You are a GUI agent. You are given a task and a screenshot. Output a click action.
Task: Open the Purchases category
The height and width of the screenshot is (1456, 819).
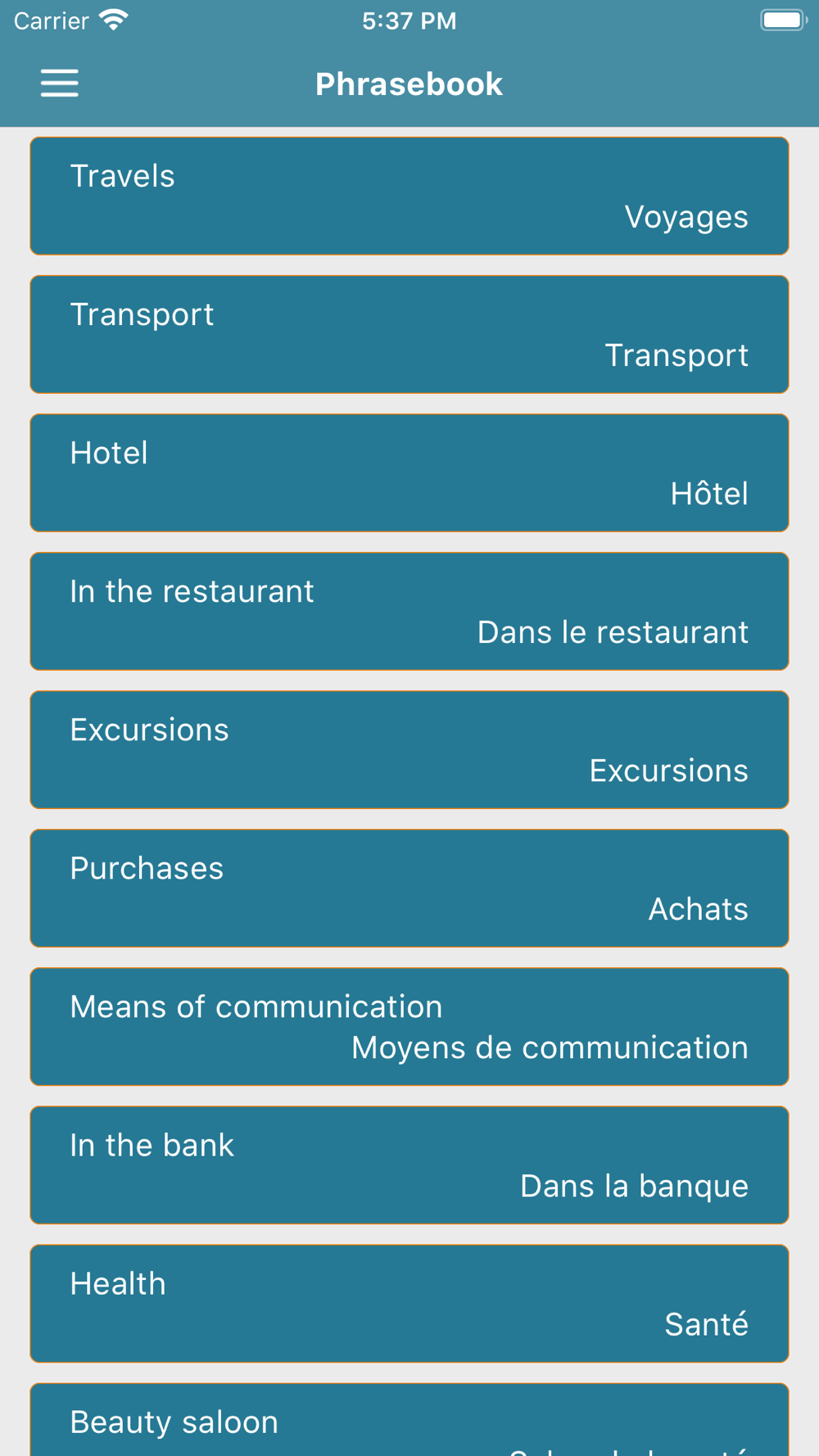click(x=409, y=888)
